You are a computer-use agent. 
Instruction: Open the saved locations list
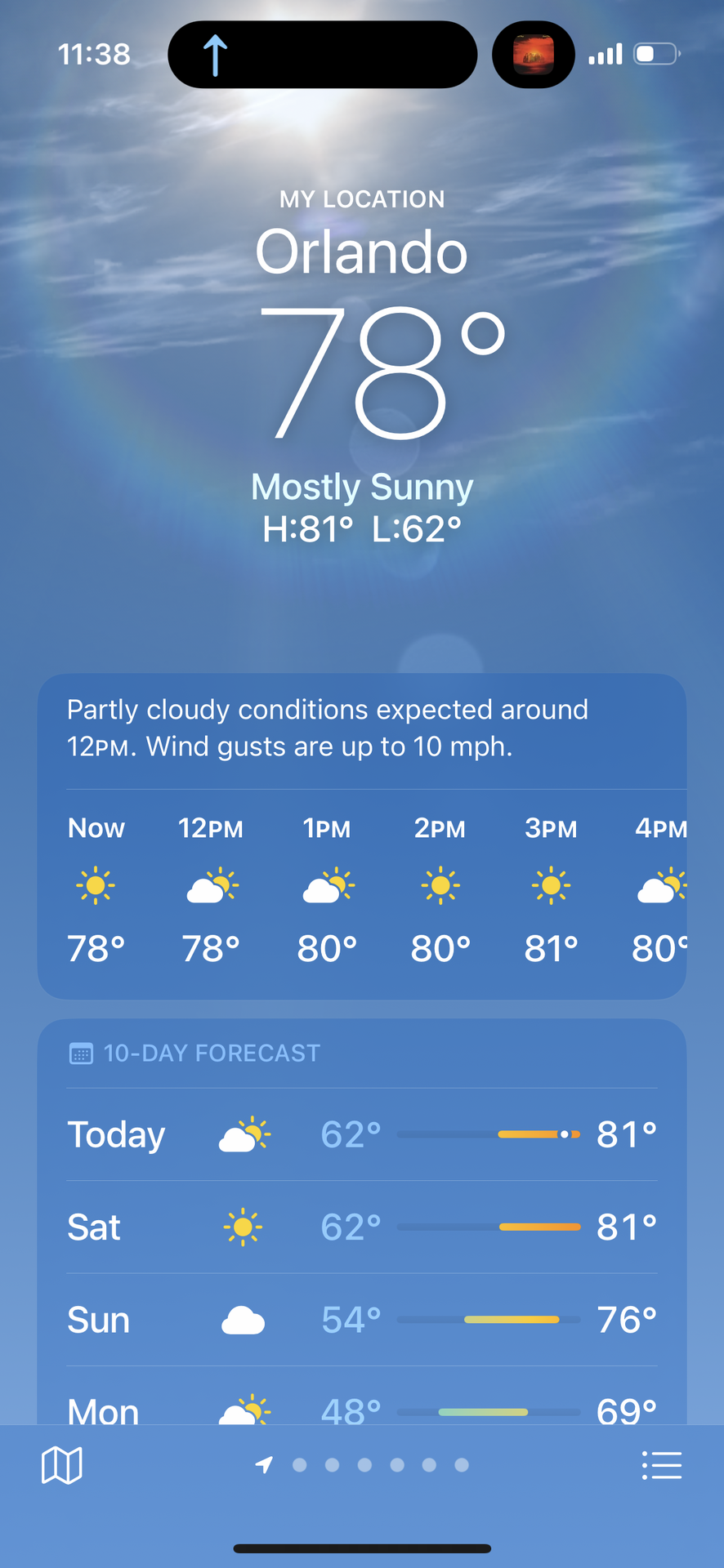click(x=661, y=1465)
